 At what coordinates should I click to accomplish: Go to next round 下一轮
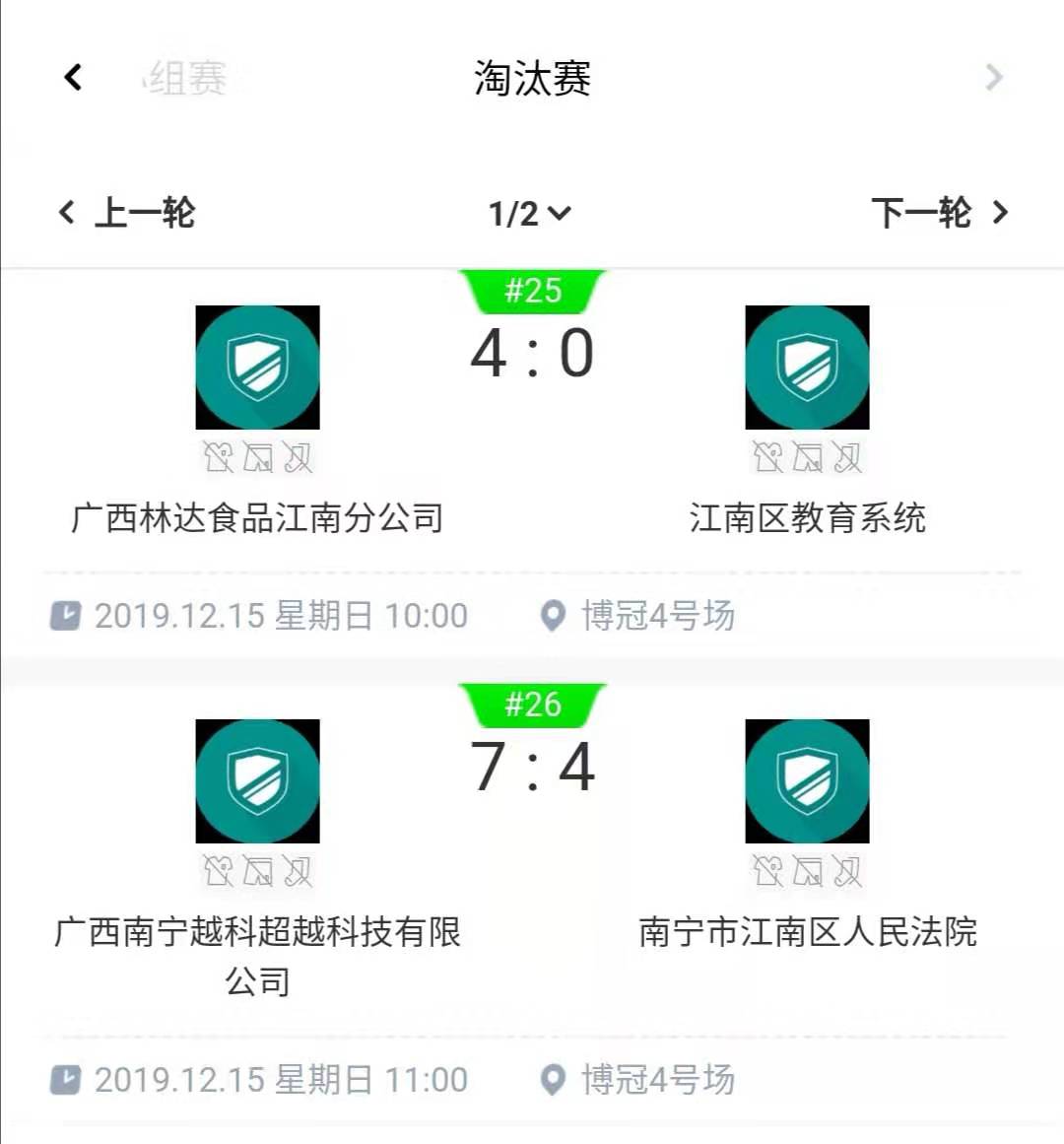click(x=939, y=213)
